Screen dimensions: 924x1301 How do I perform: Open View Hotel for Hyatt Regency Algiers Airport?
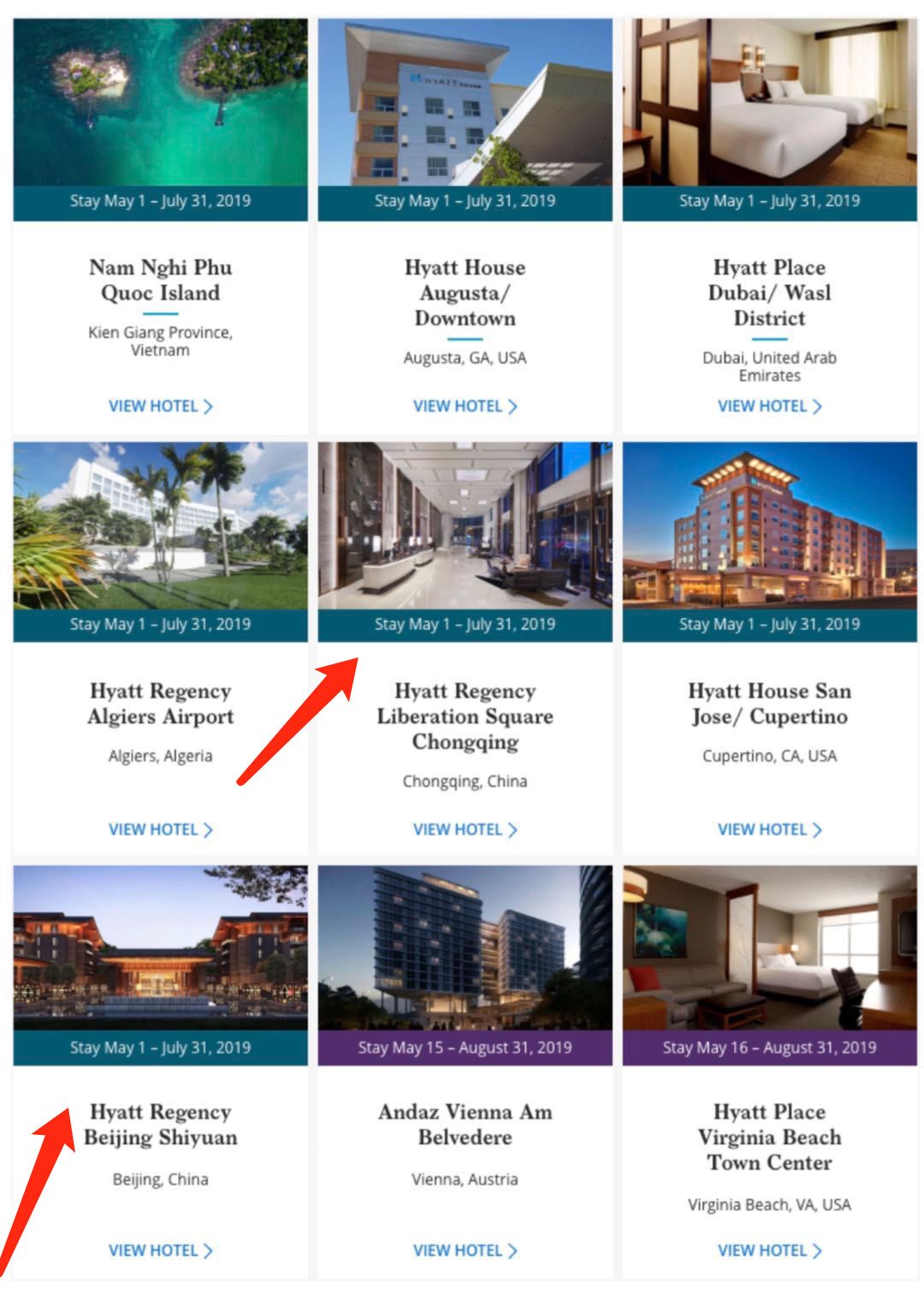tap(160, 829)
